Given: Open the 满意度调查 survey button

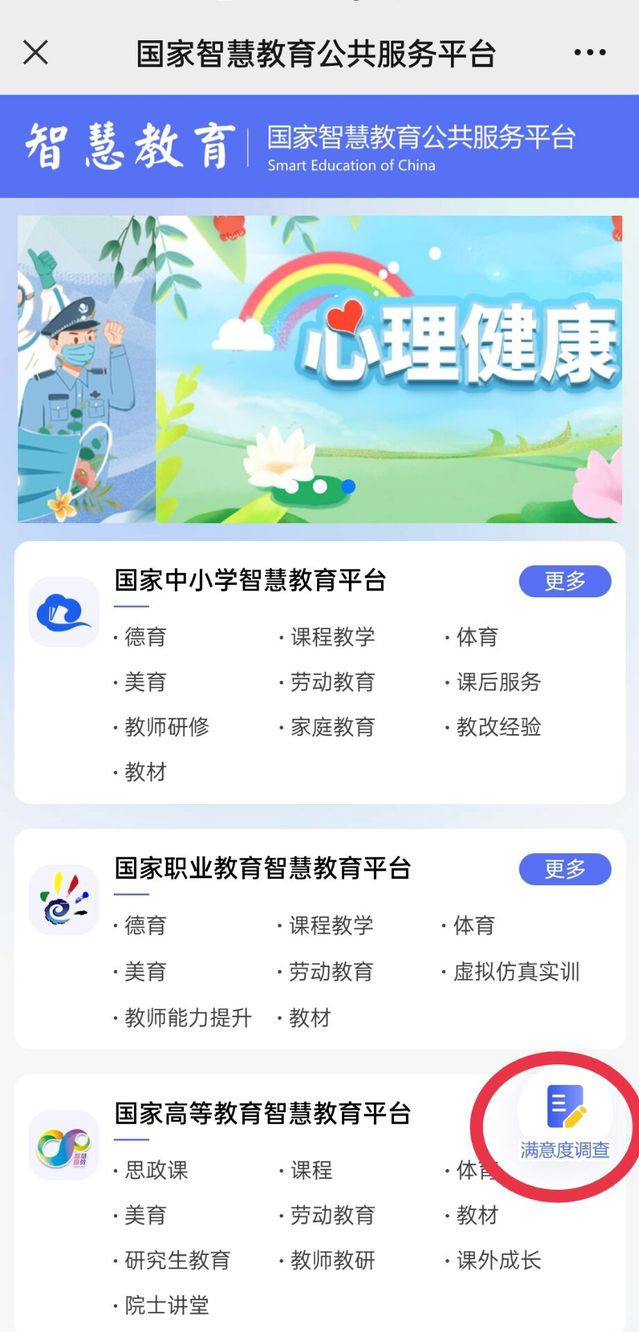Looking at the screenshot, I should tap(565, 1122).
